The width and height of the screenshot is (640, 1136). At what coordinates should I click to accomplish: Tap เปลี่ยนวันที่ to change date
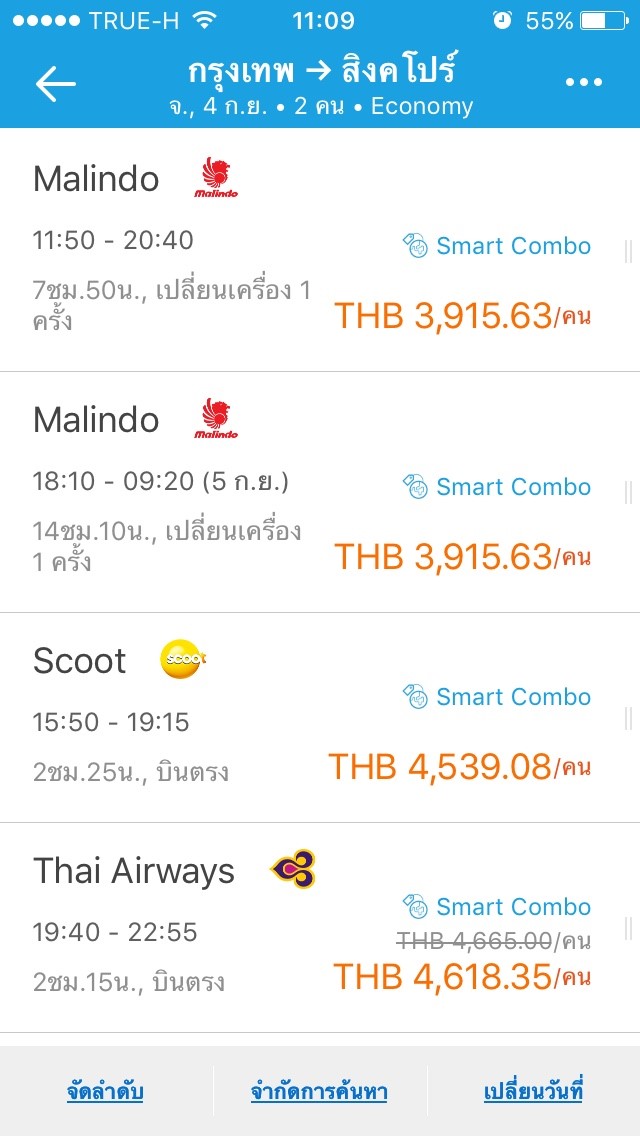pos(533,1092)
